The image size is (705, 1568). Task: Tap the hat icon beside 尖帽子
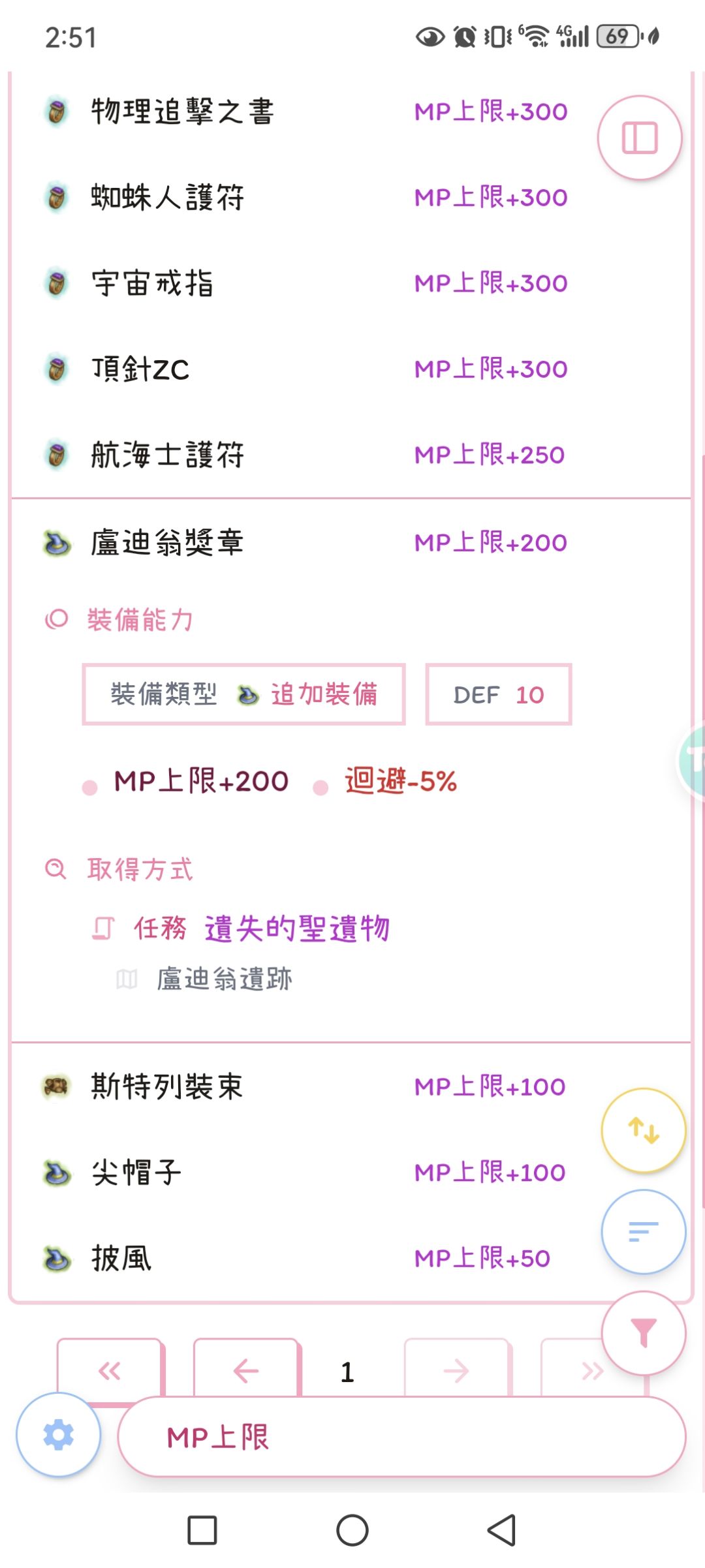tap(55, 1172)
